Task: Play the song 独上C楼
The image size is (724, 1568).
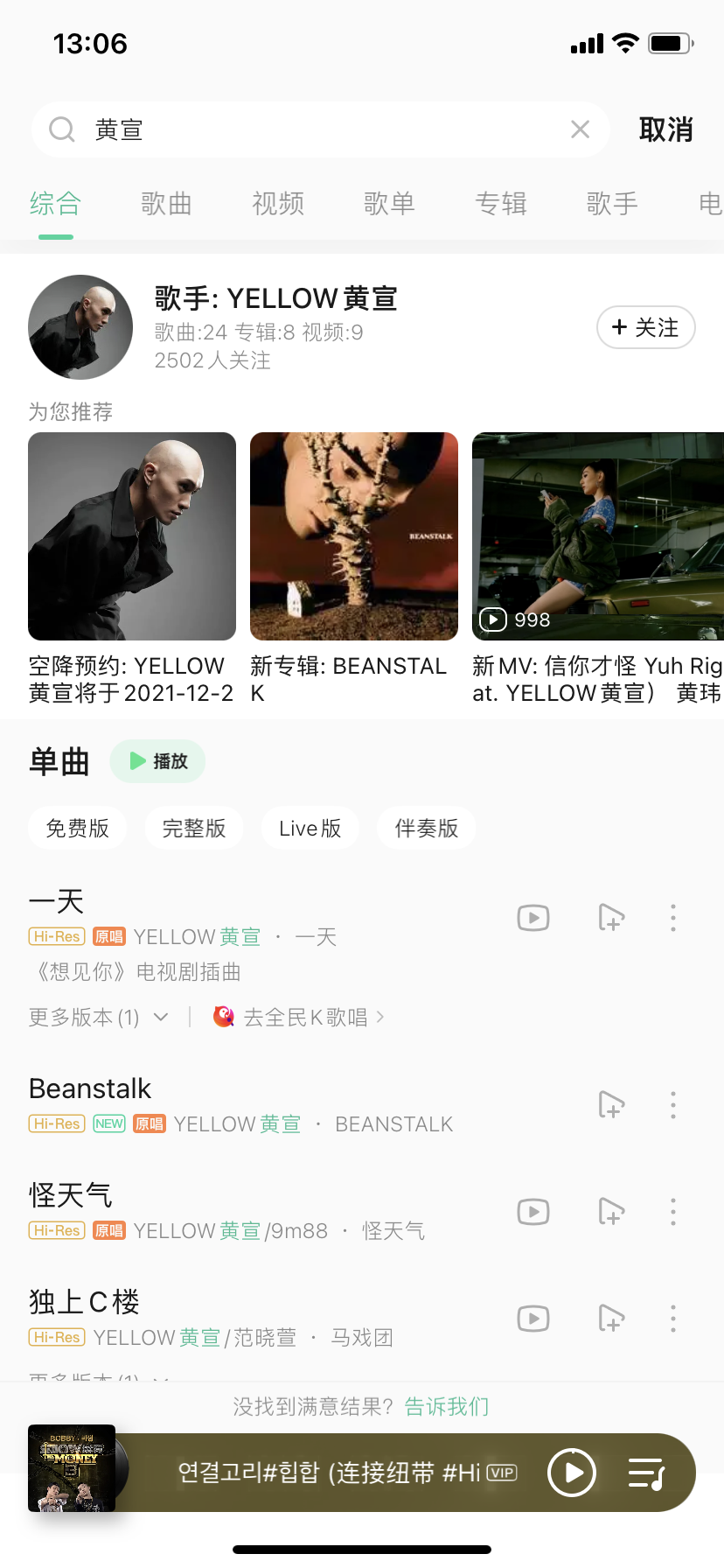Action: [x=84, y=1302]
